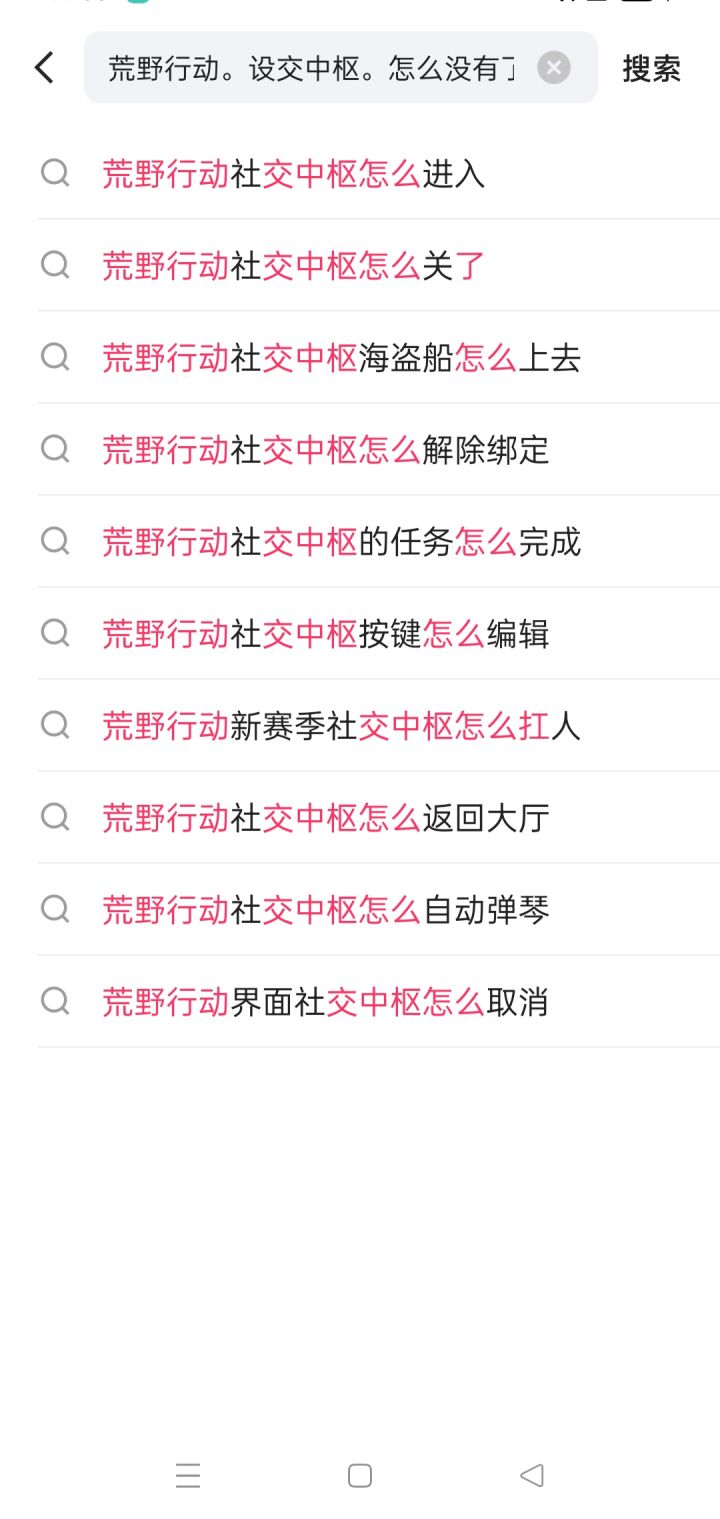This screenshot has width=720, height=1519.
Task: Go back with the top-left arrow
Action: pos(43,68)
